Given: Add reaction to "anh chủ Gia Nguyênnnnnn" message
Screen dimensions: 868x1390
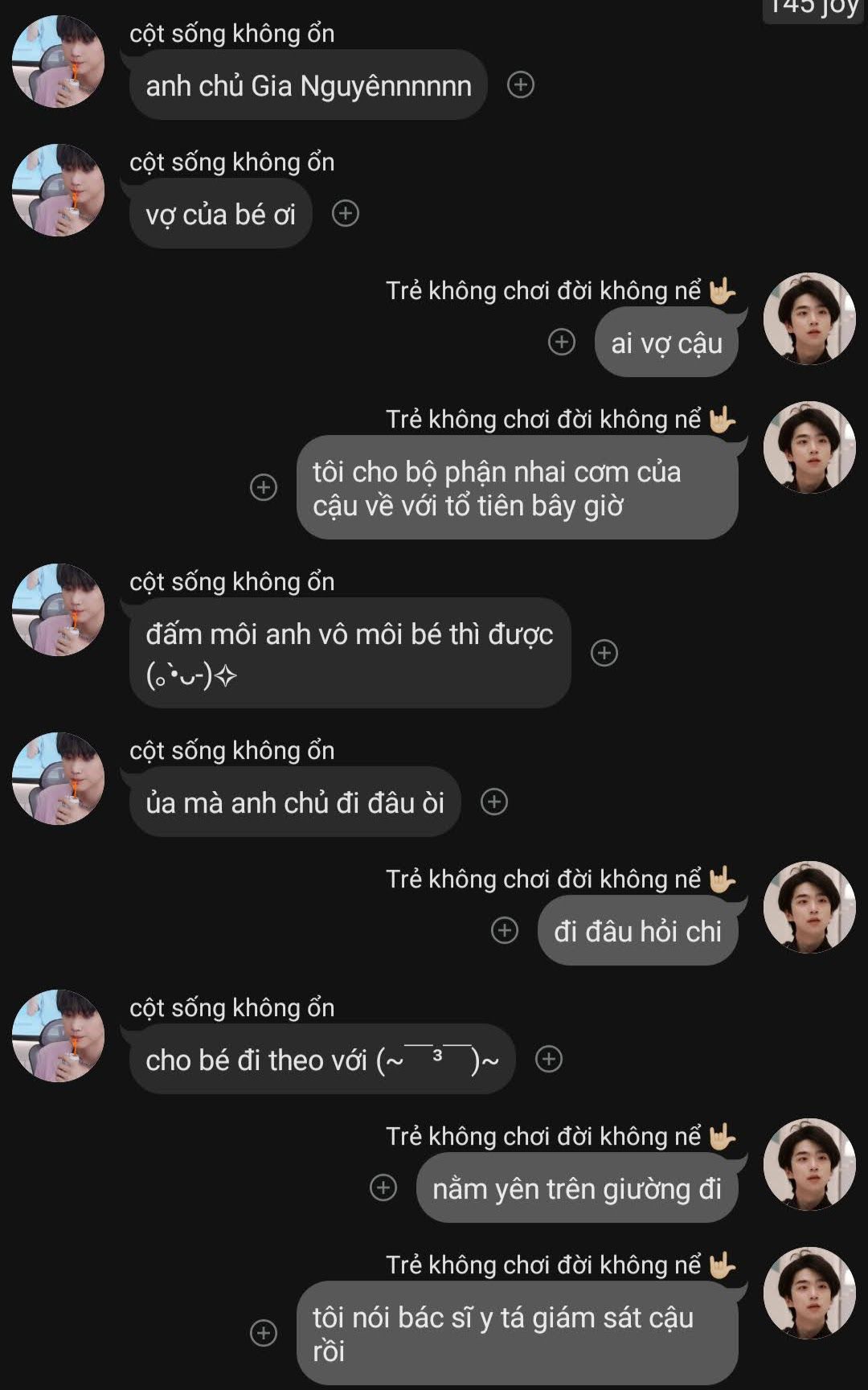Looking at the screenshot, I should tap(521, 84).
